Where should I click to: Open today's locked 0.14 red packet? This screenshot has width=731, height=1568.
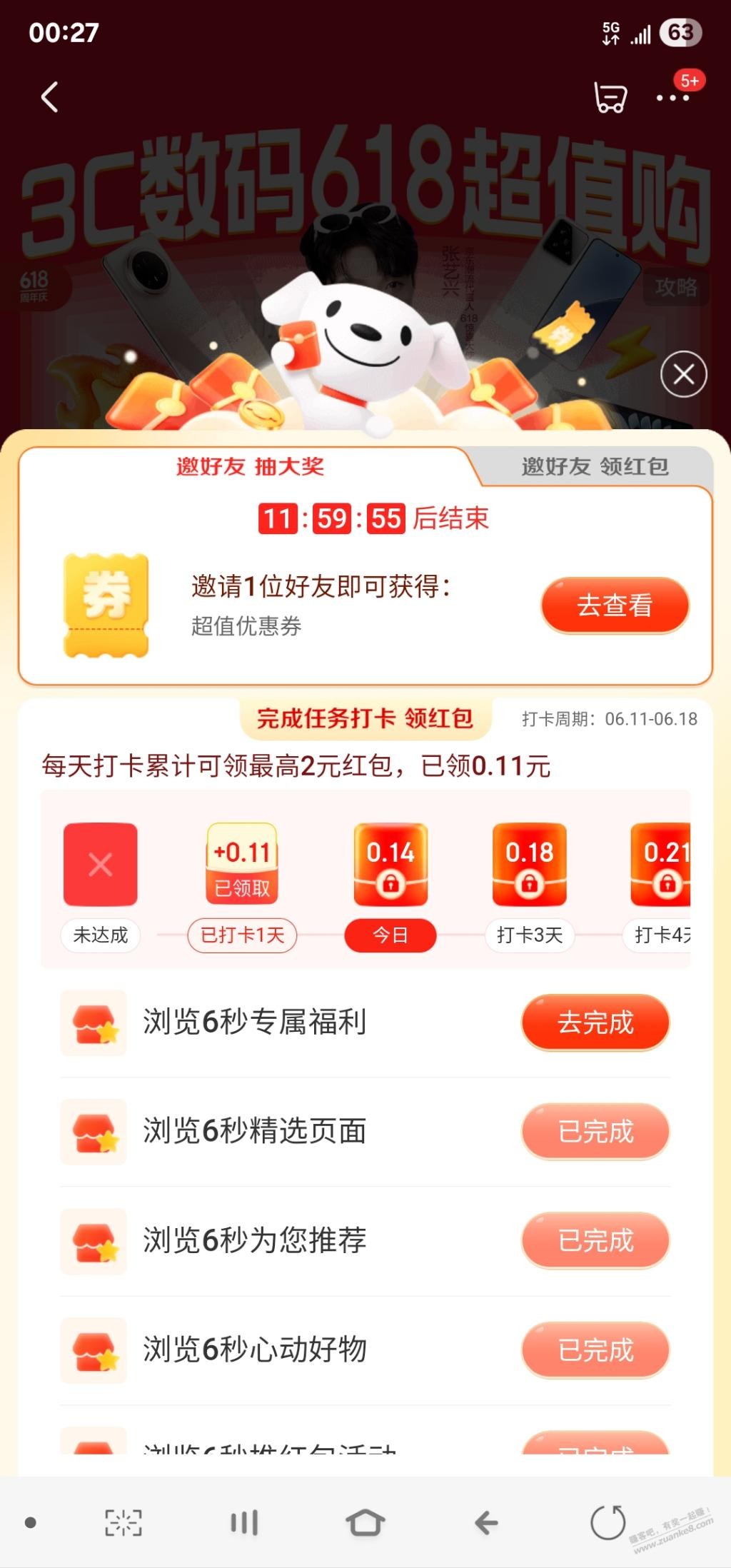[x=390, y=865]
